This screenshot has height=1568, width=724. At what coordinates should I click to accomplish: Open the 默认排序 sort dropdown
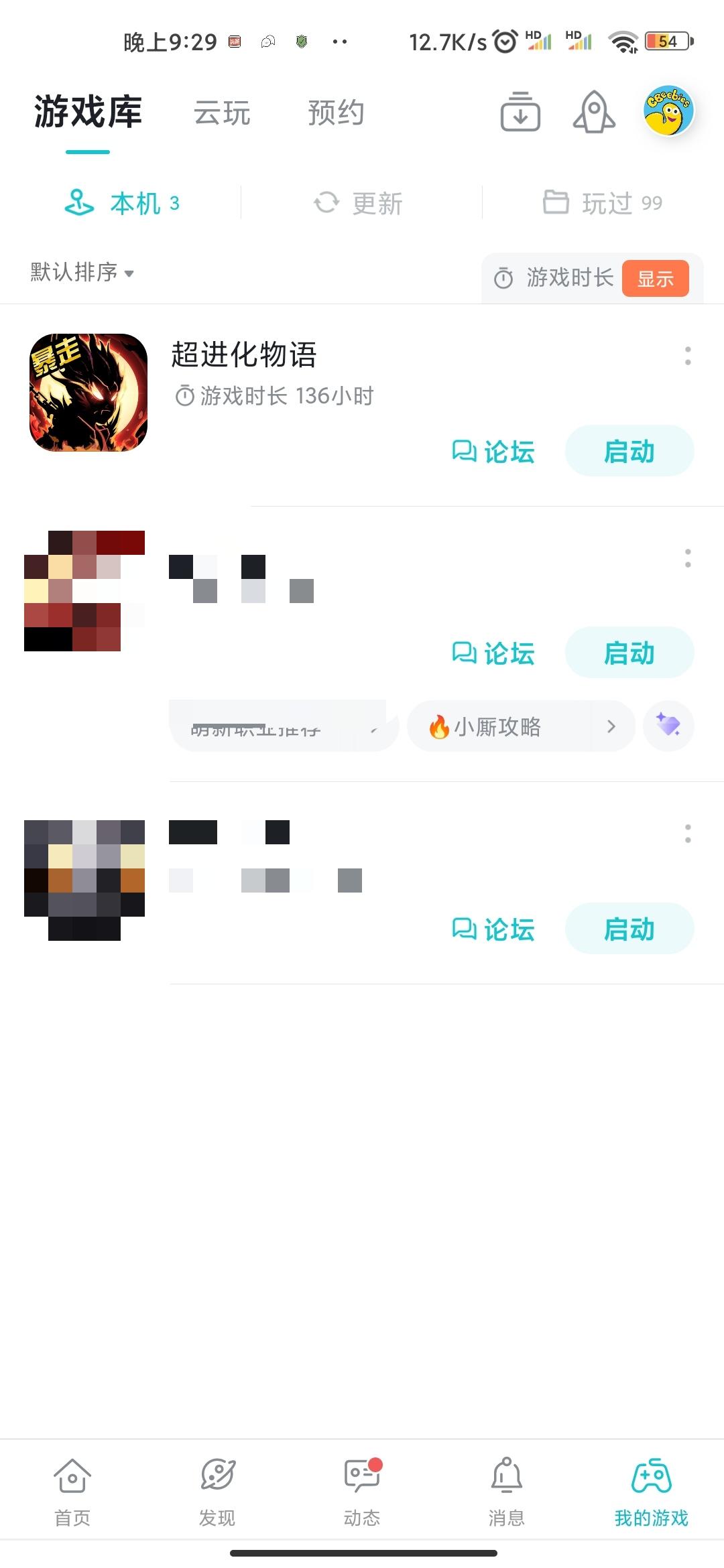[x=80, y=272]
